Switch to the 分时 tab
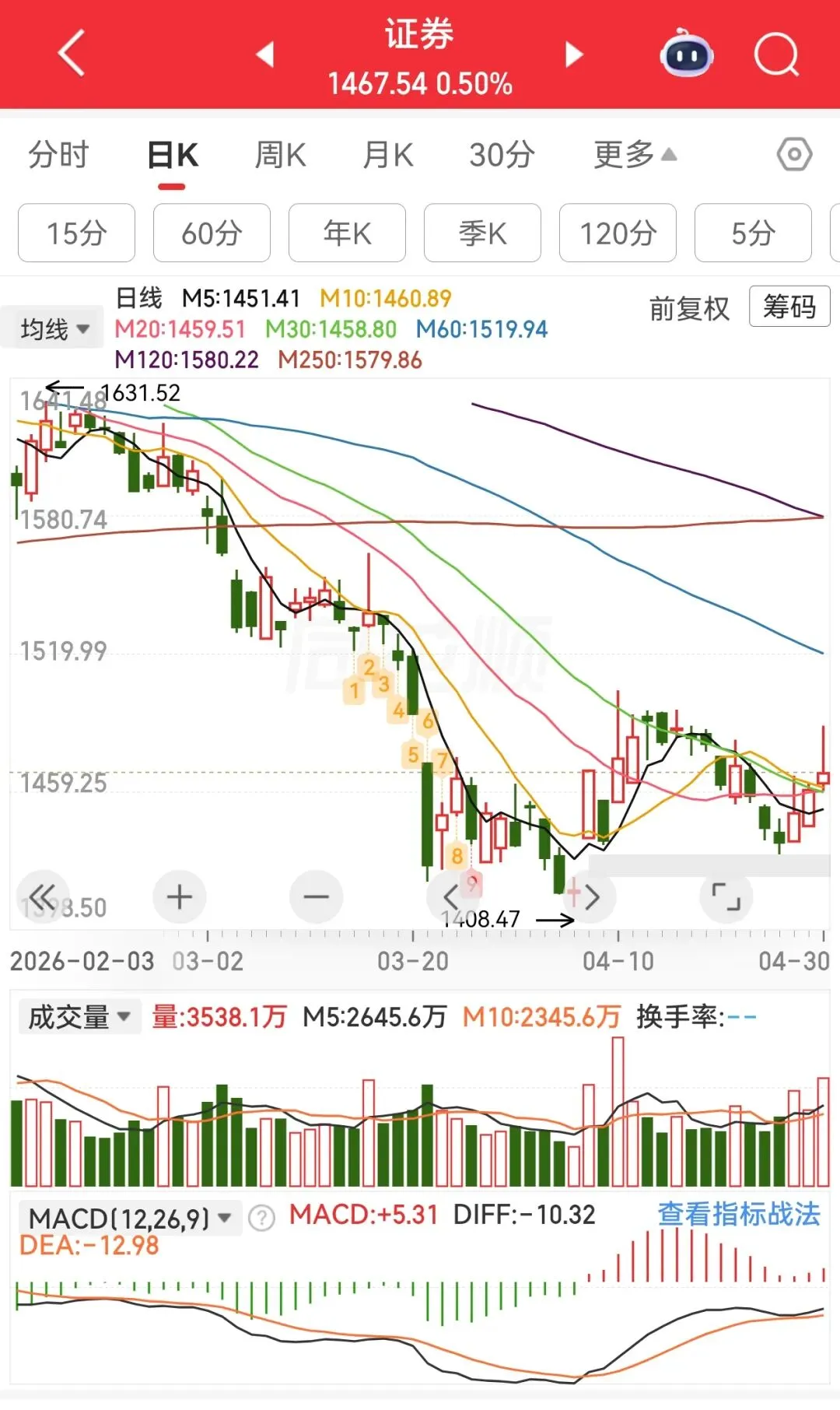 (x=58, y=155)
